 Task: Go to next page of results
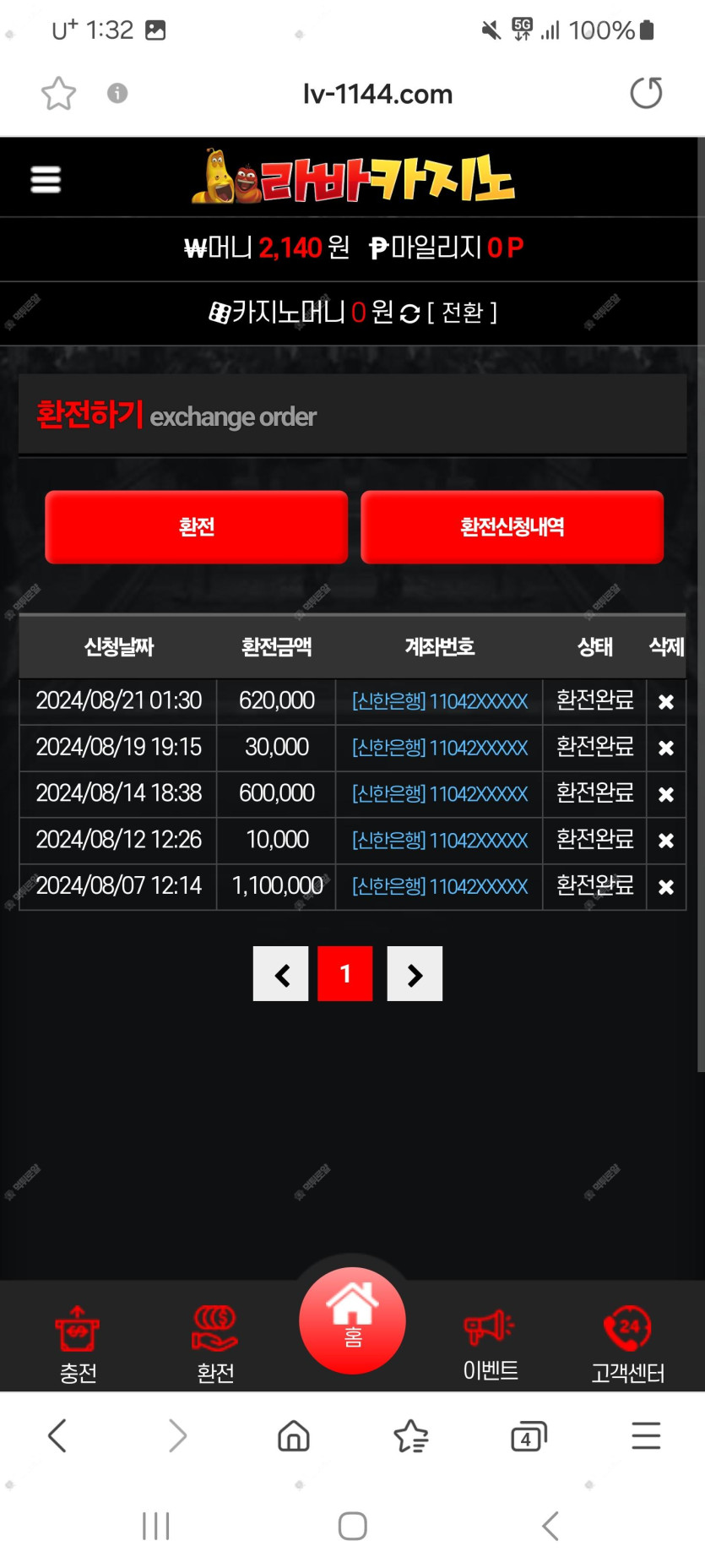415,974
